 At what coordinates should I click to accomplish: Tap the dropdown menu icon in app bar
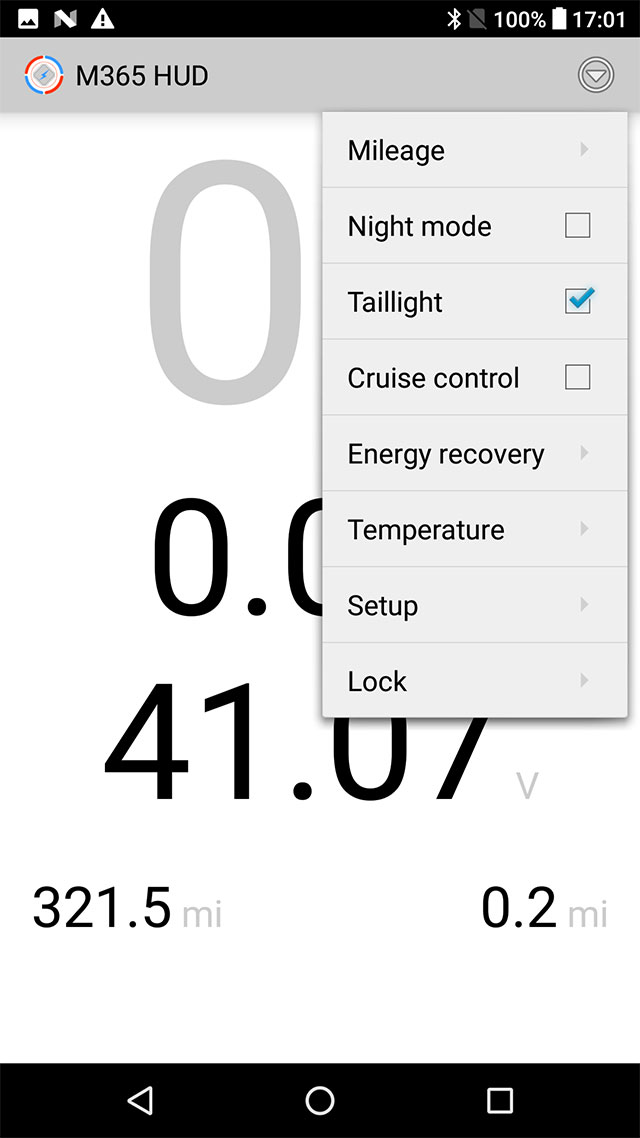click(595, 75)
